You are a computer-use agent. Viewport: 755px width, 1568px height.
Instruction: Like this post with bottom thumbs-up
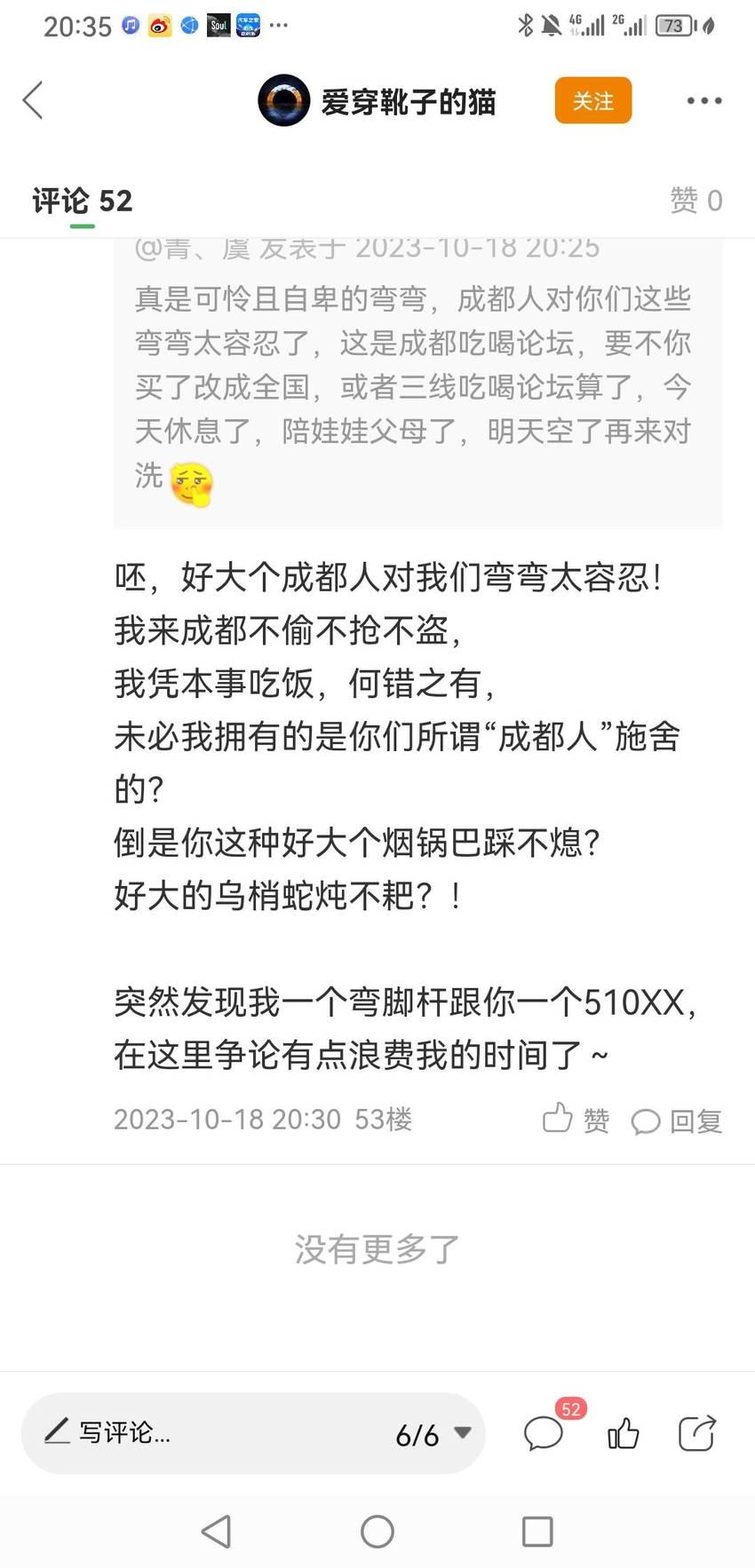coord(623,1432)
